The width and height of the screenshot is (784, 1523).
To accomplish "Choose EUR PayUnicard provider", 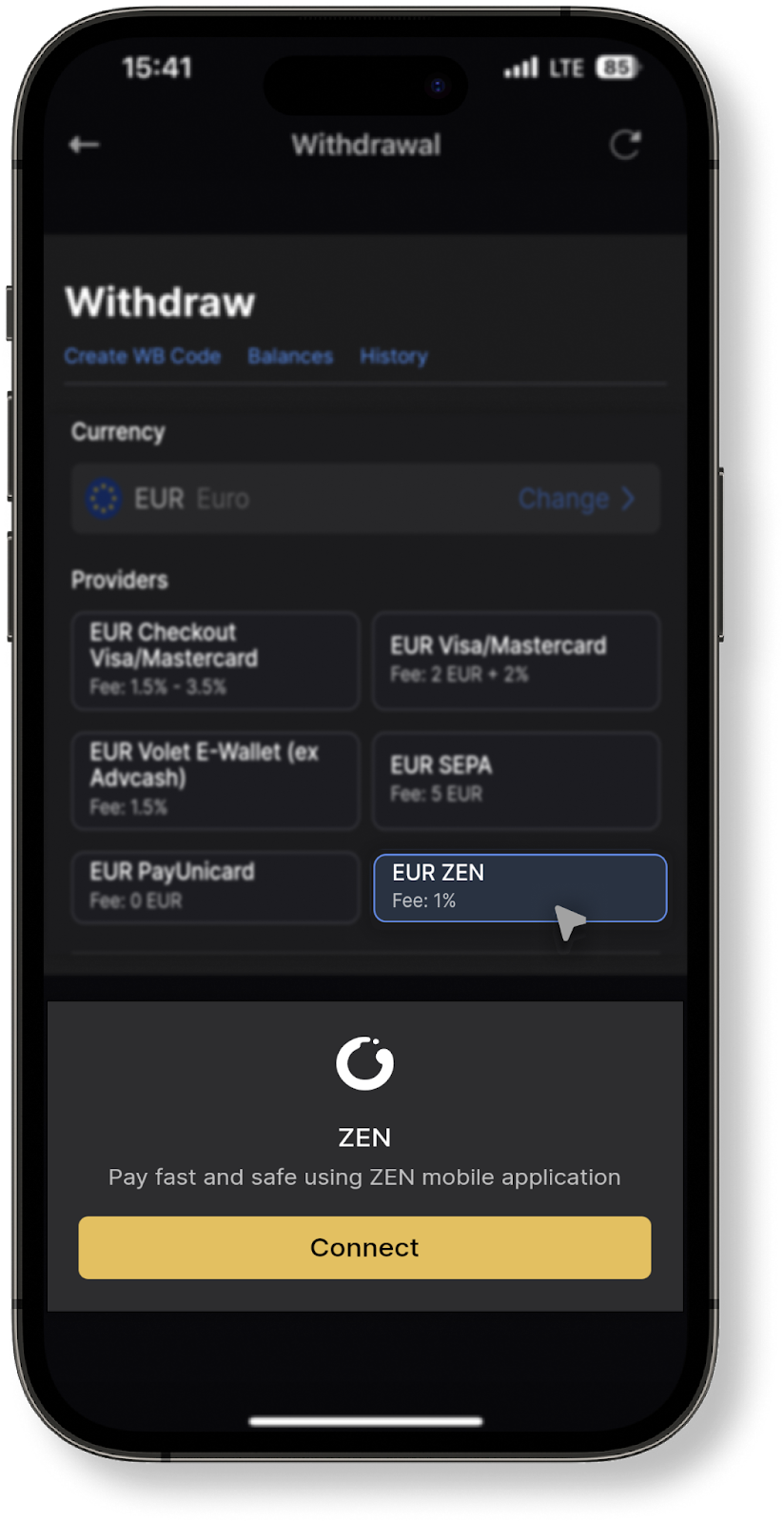I will coord(216,887).
